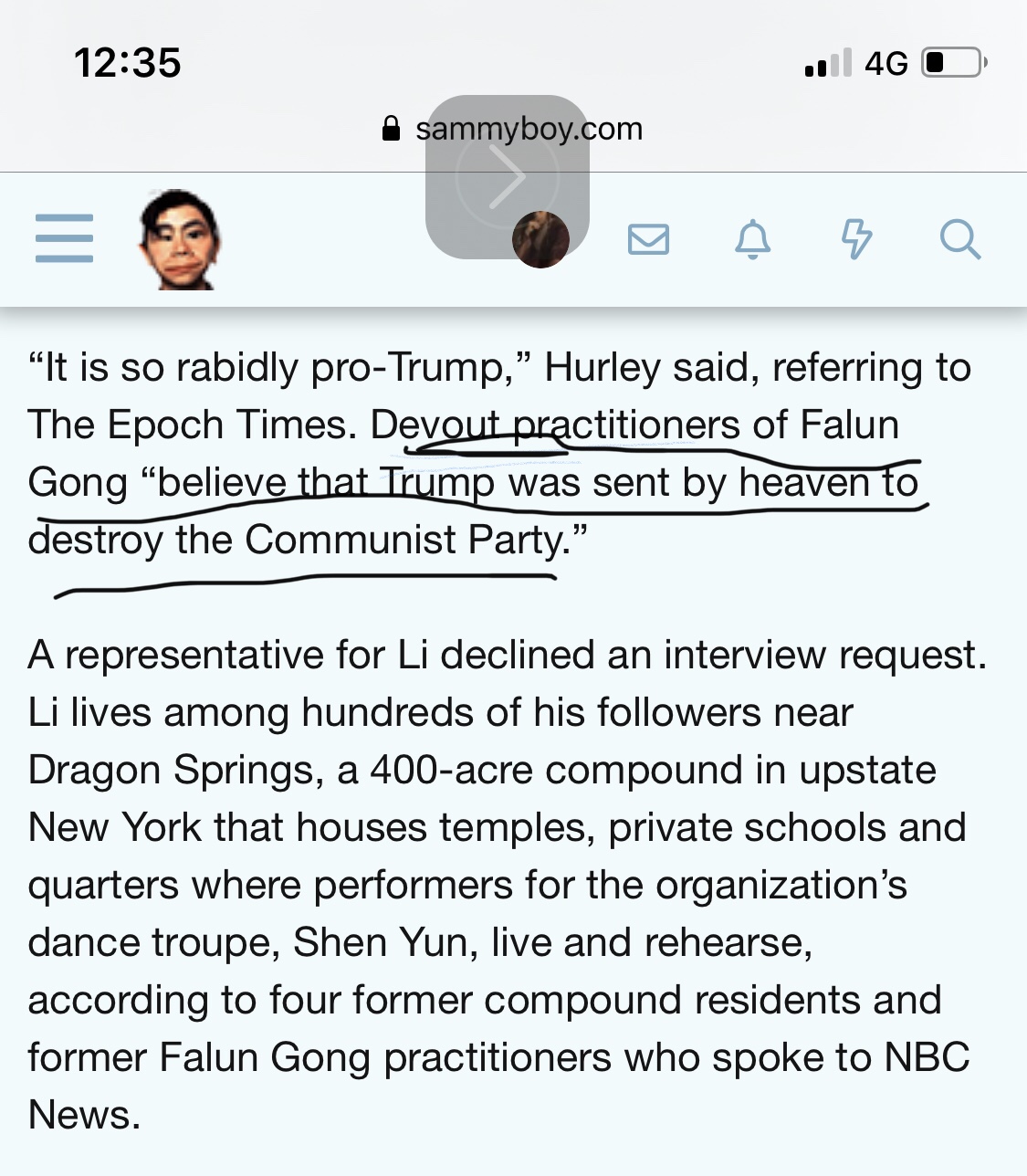Open the hamburger navigation menu
The width and height of the screenshot is (1027, 1176).
pyautogui.click(x=64, y=238)
